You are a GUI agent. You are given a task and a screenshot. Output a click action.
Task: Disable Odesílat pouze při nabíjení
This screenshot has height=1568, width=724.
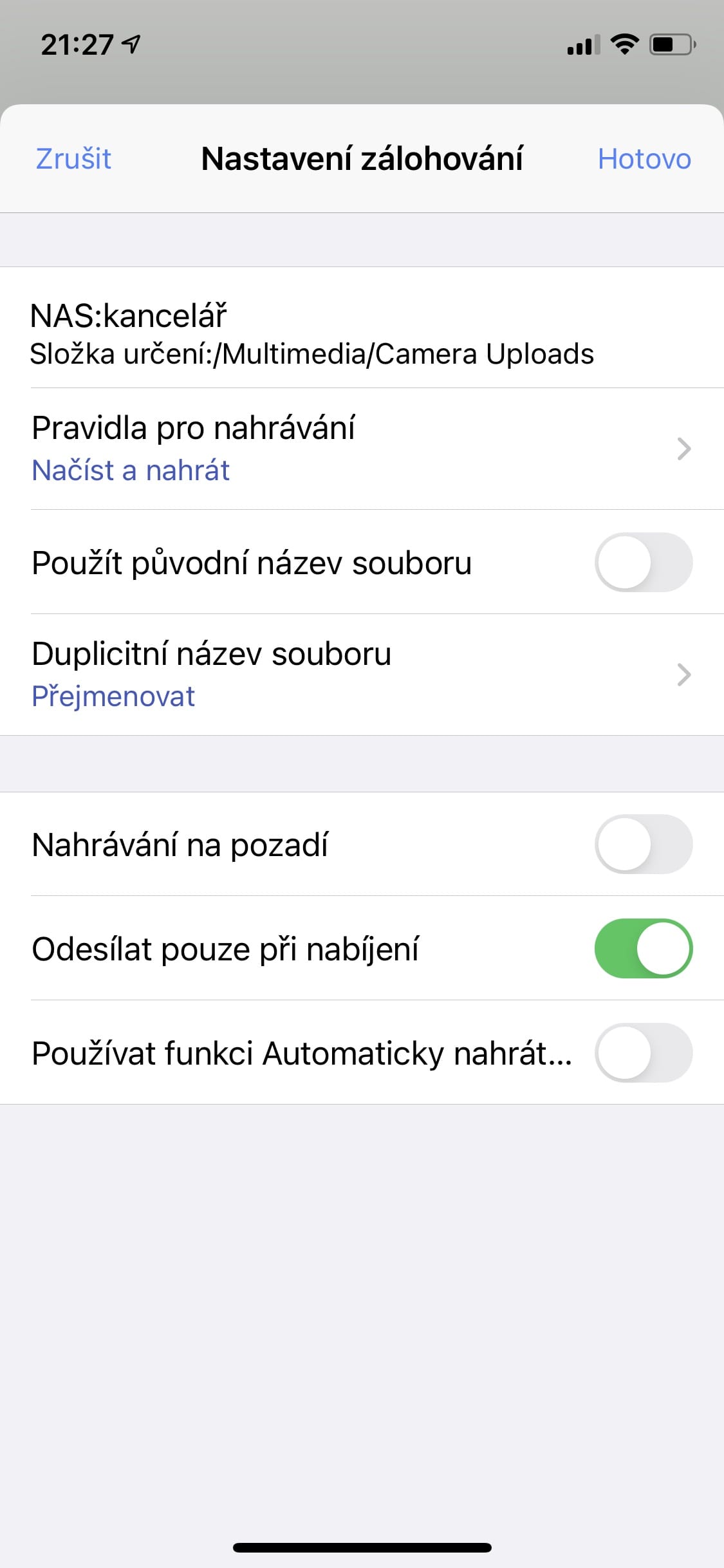point(644,948)
